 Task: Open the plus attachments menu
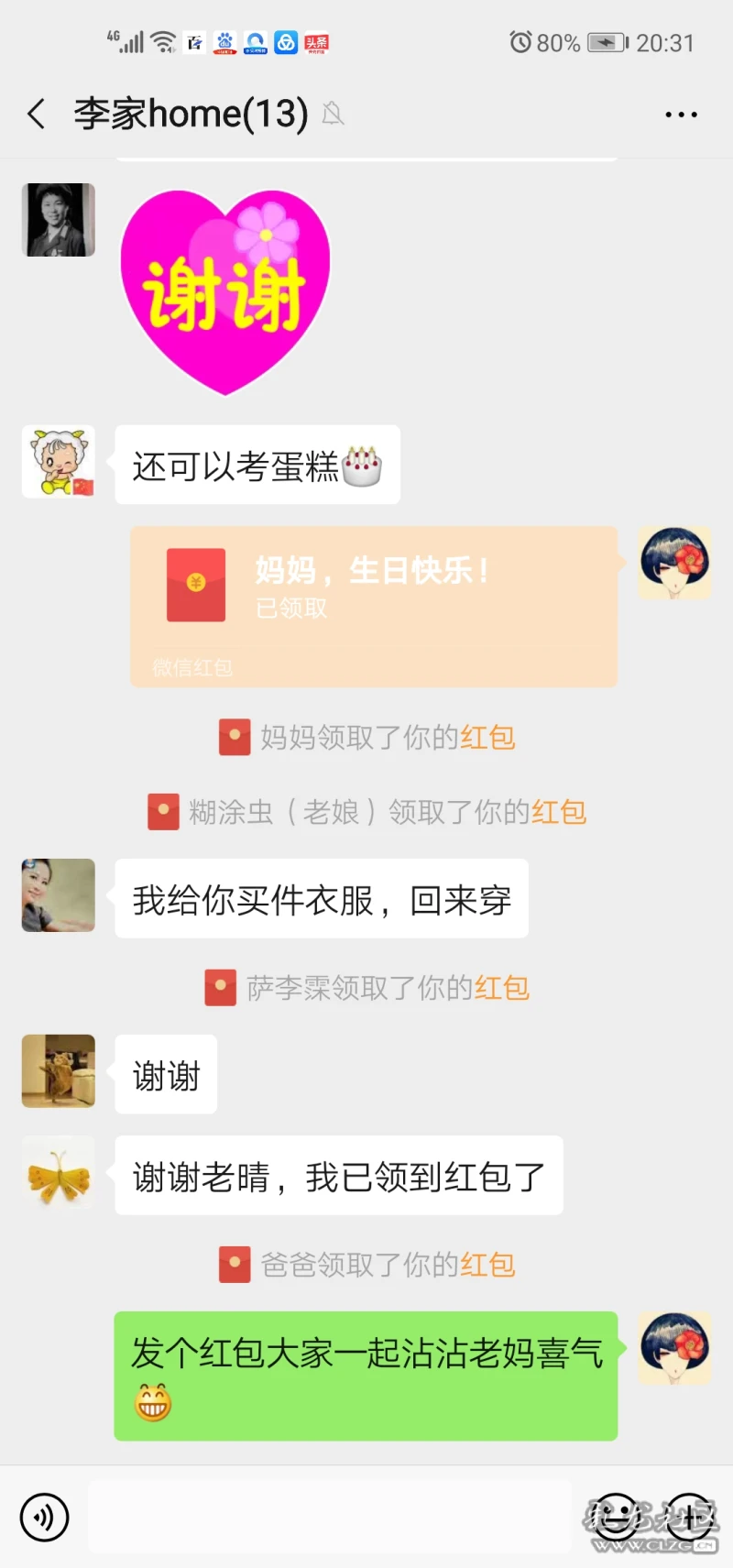689,1518
